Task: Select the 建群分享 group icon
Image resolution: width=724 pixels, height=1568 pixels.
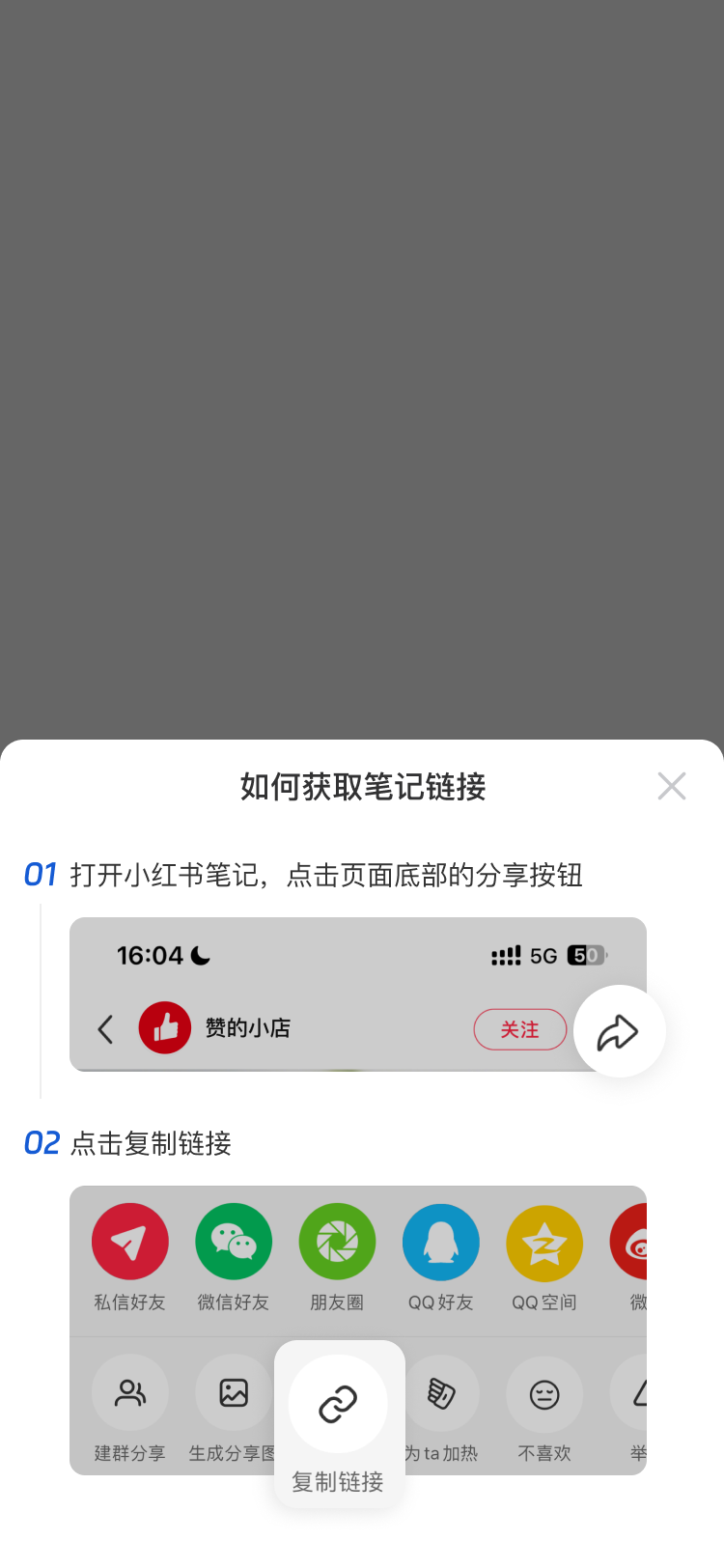Action: point(129,1393)
